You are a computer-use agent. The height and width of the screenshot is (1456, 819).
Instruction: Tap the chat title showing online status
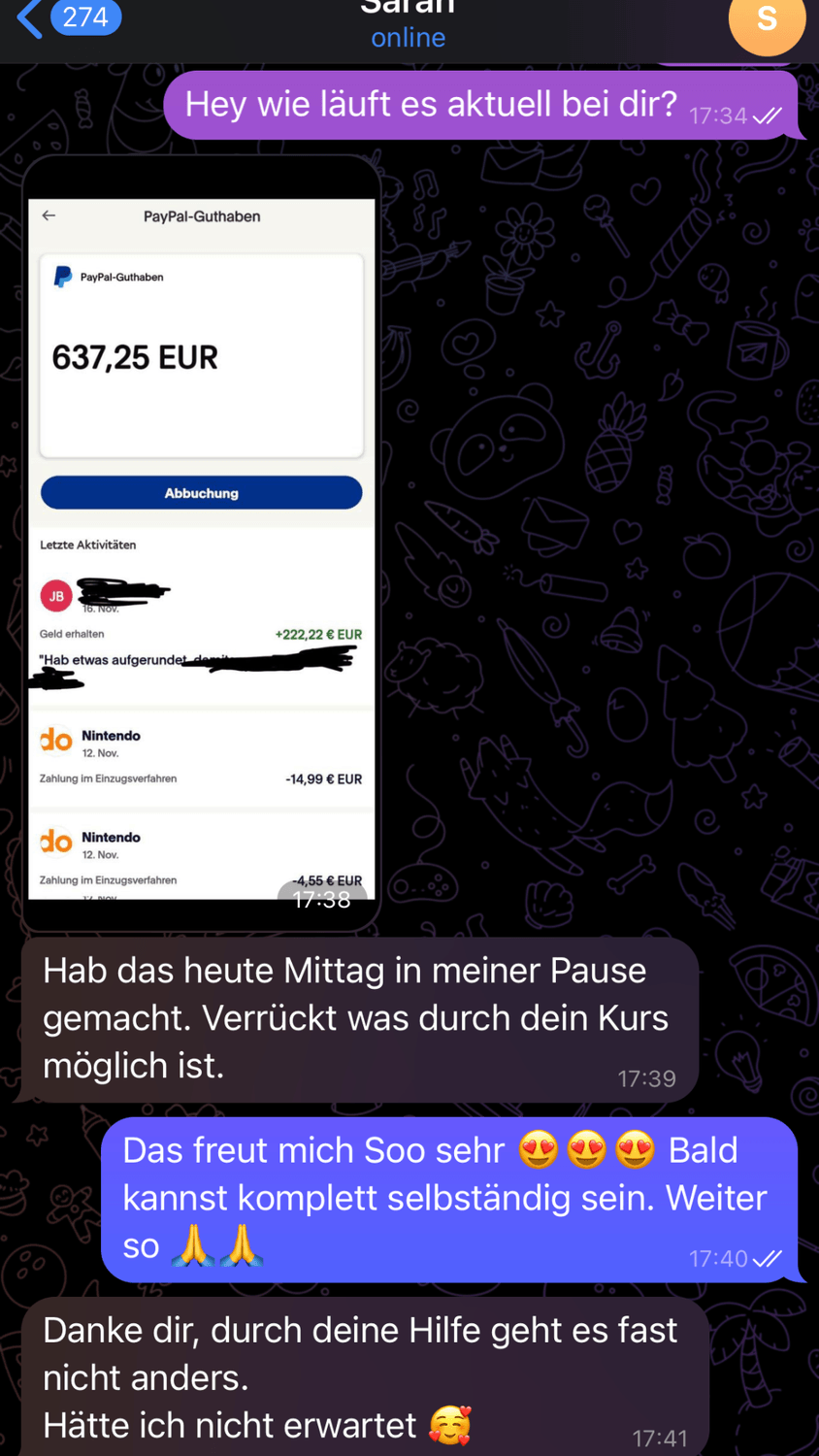click(408, 25)
